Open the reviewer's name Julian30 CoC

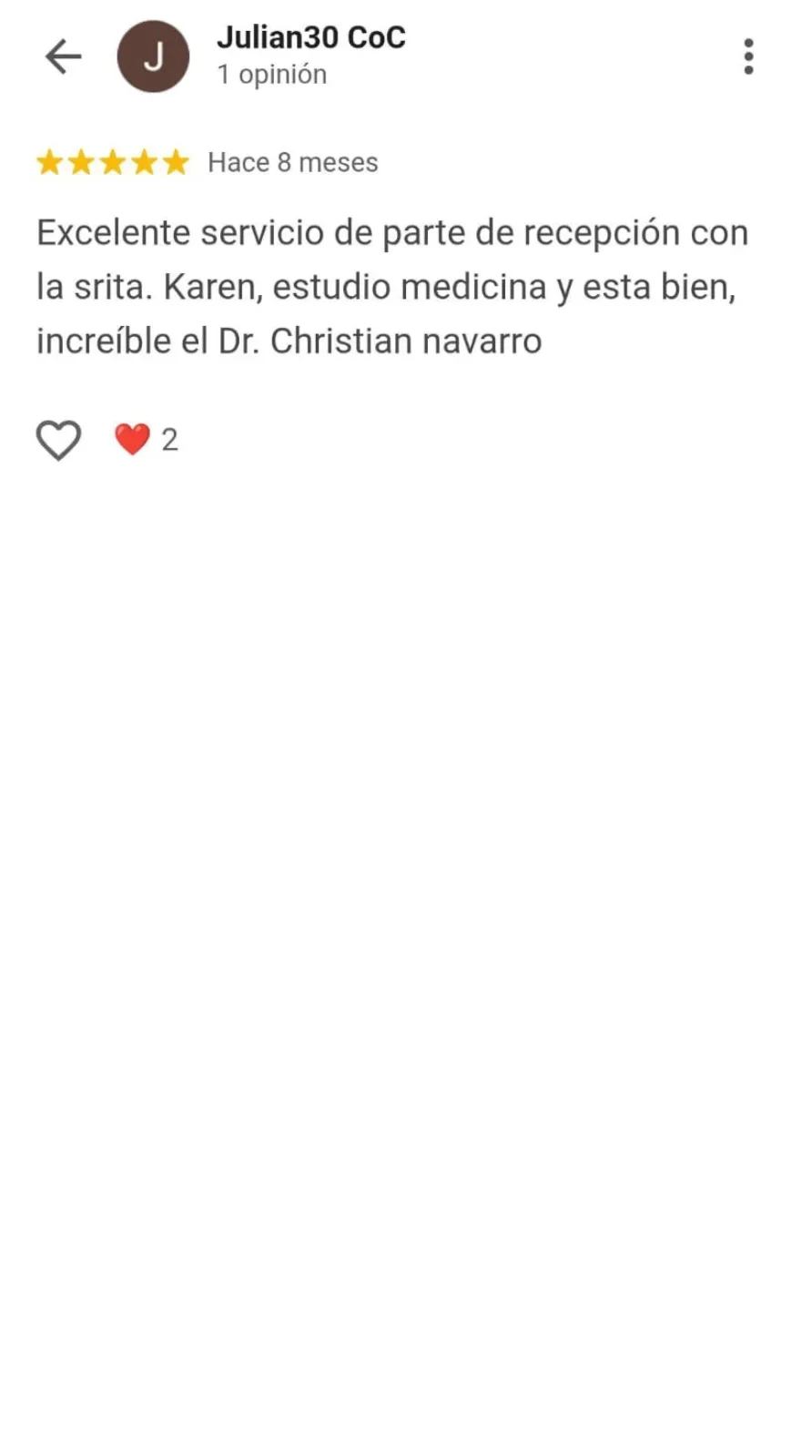coord(310,38)
